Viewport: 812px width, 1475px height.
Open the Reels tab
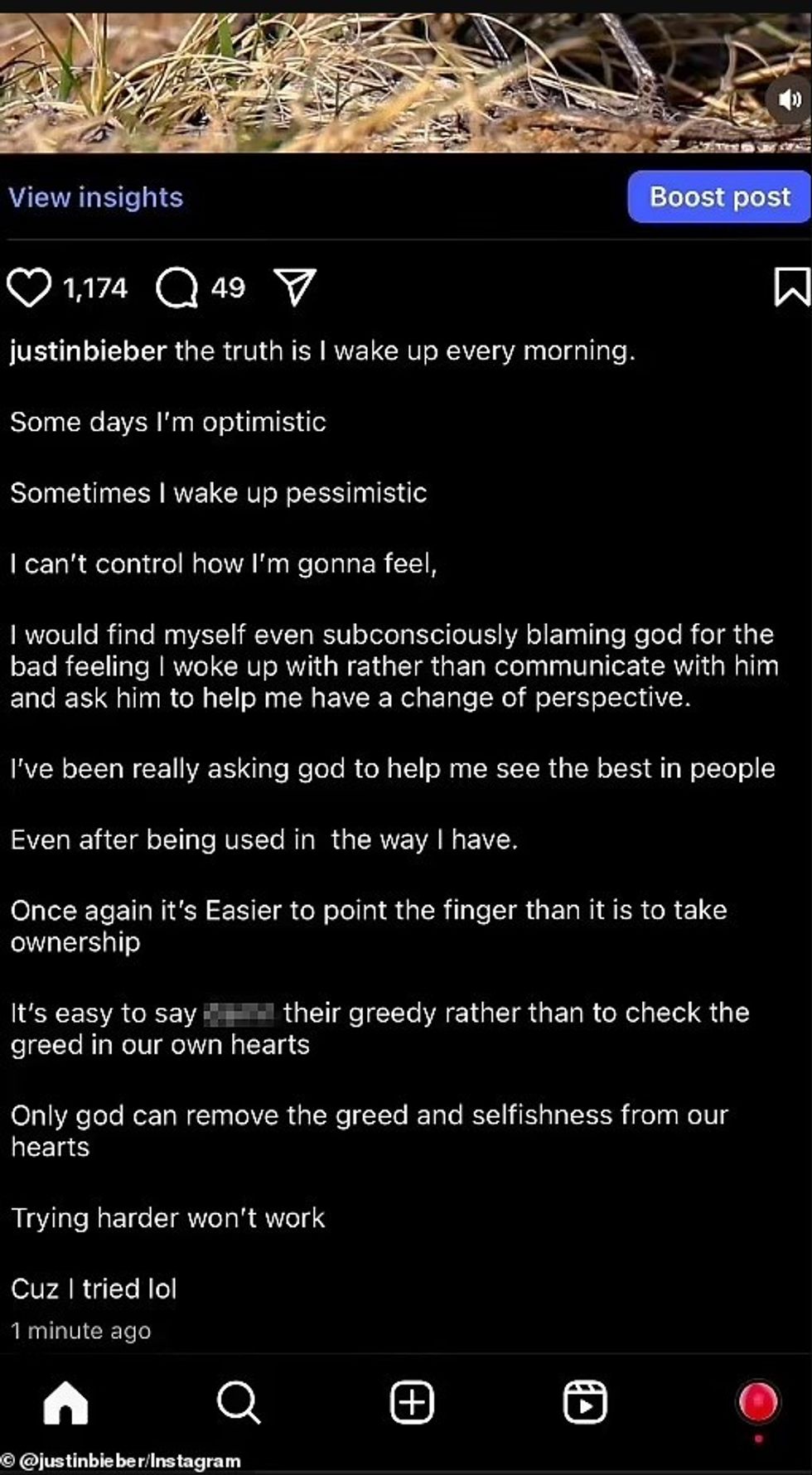tap(585, 1402)
